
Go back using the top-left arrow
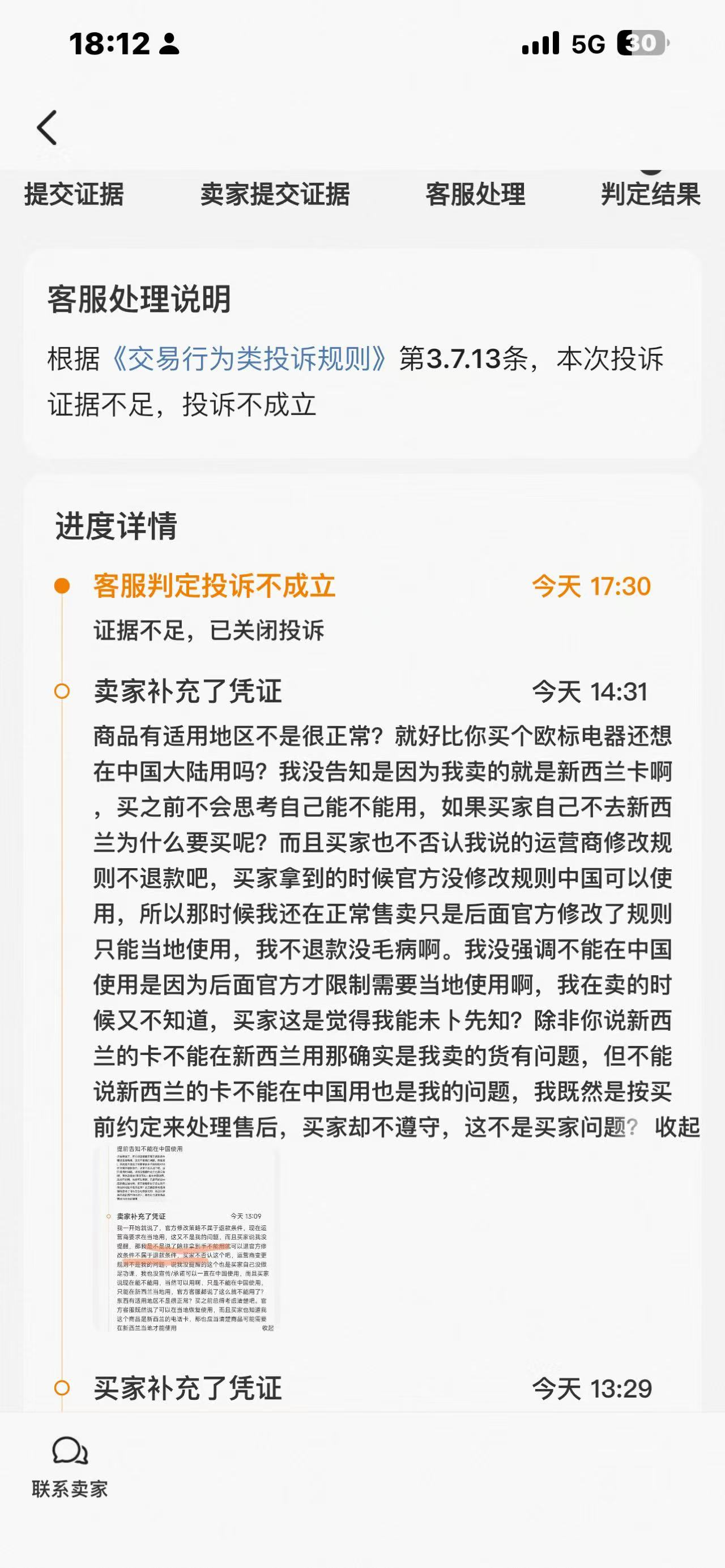tap(48, 128)
